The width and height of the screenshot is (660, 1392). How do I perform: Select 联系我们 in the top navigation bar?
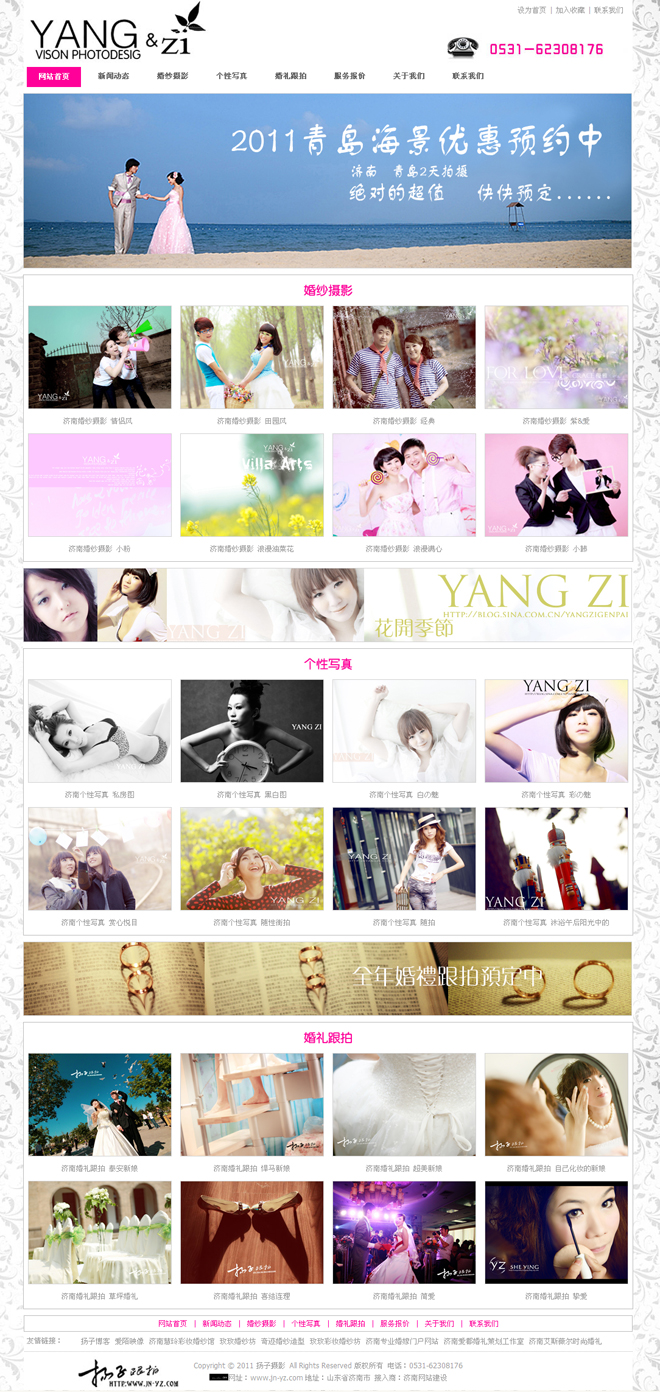pos(467,76)
